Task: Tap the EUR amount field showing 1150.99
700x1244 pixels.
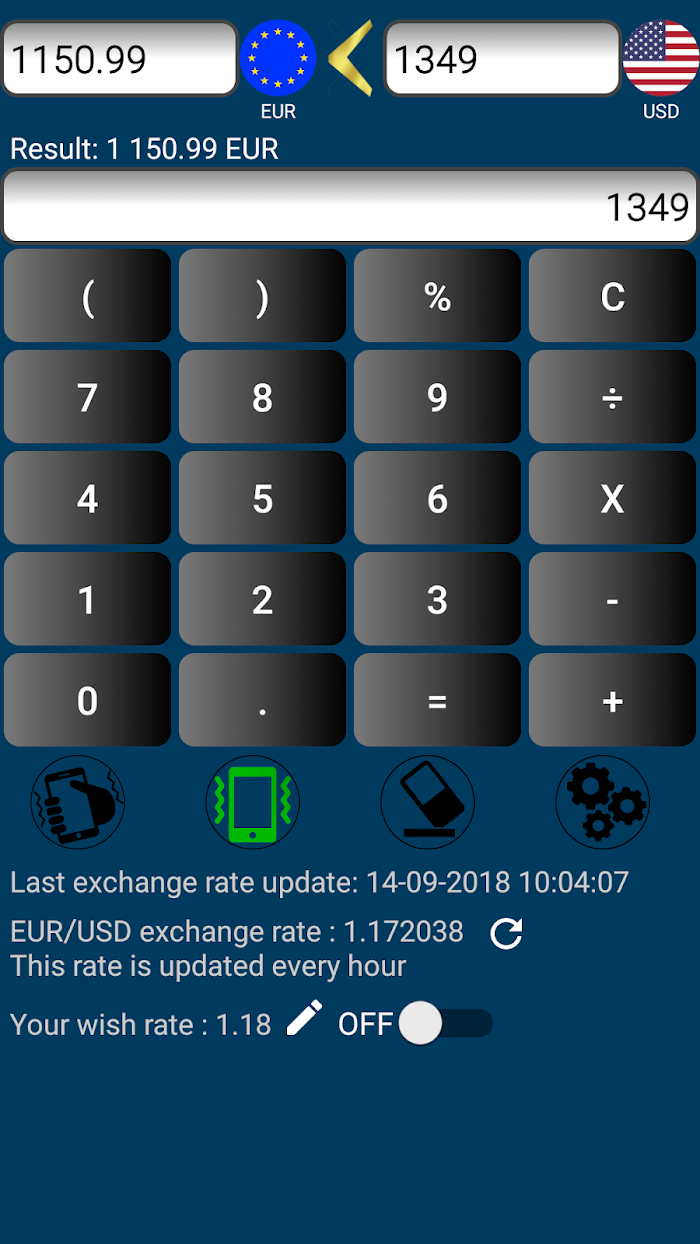Action: [x=119, y=59]
